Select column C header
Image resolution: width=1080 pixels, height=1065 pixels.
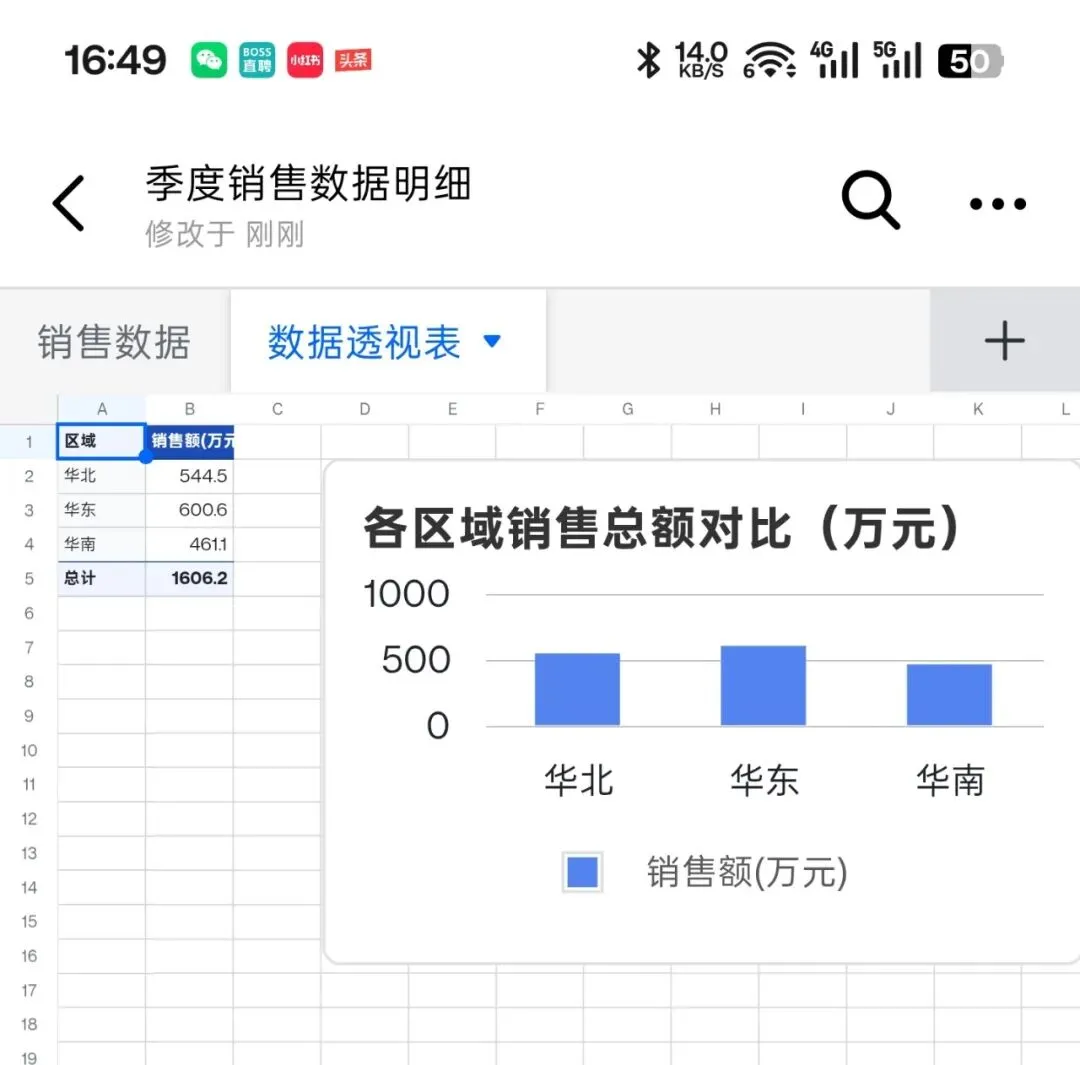pyautogui.click(x=277, y=409)
